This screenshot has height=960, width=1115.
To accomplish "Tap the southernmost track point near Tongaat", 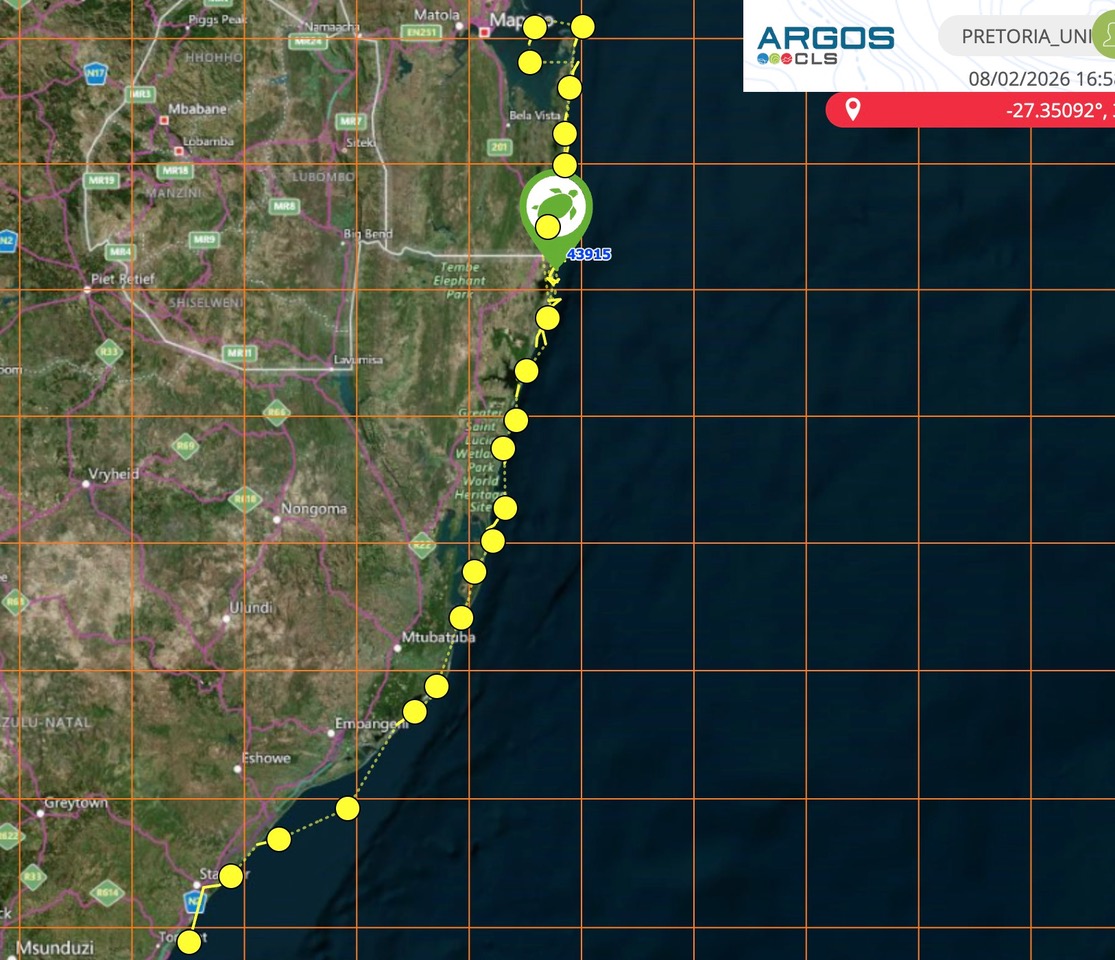I will [188, 941].
